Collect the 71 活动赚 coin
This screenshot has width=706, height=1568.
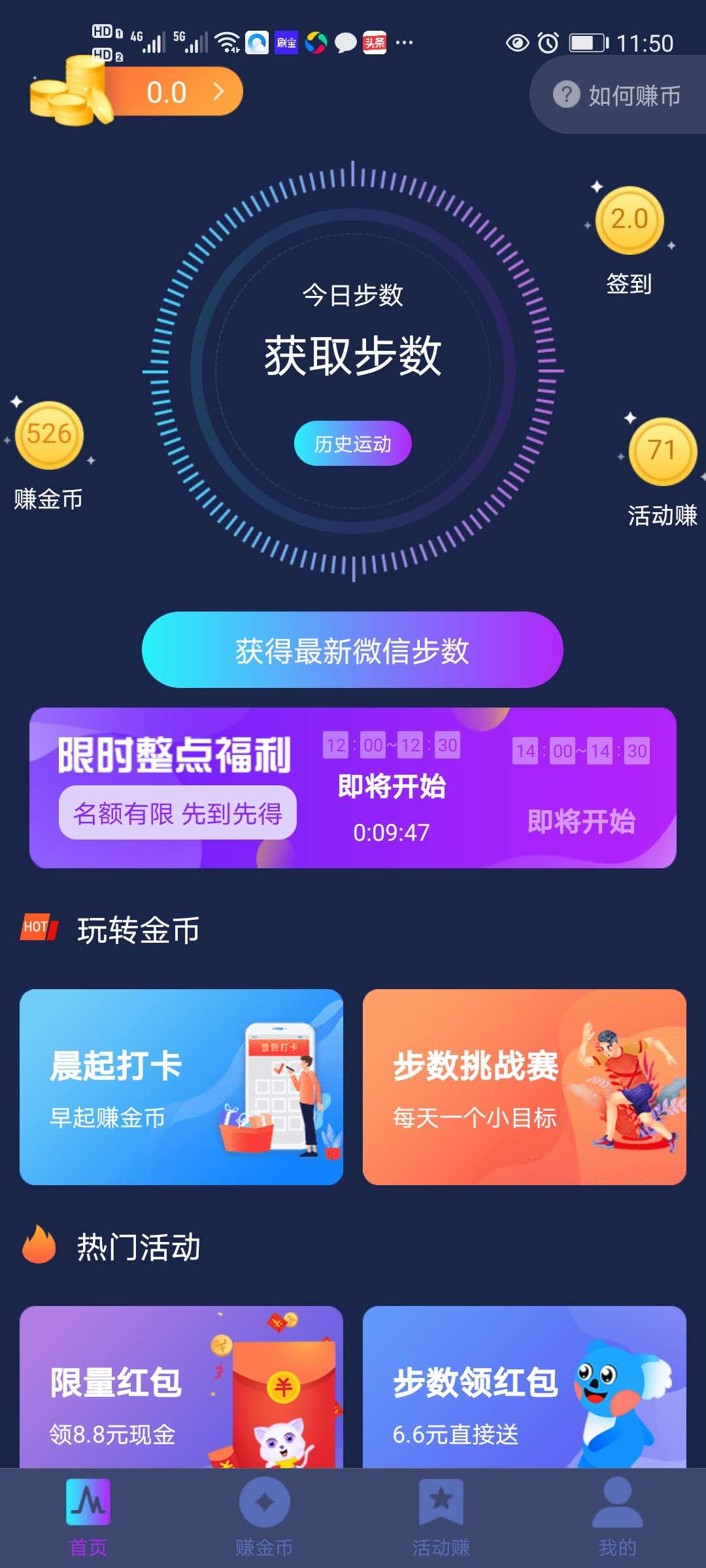click(x=662, y=451)
